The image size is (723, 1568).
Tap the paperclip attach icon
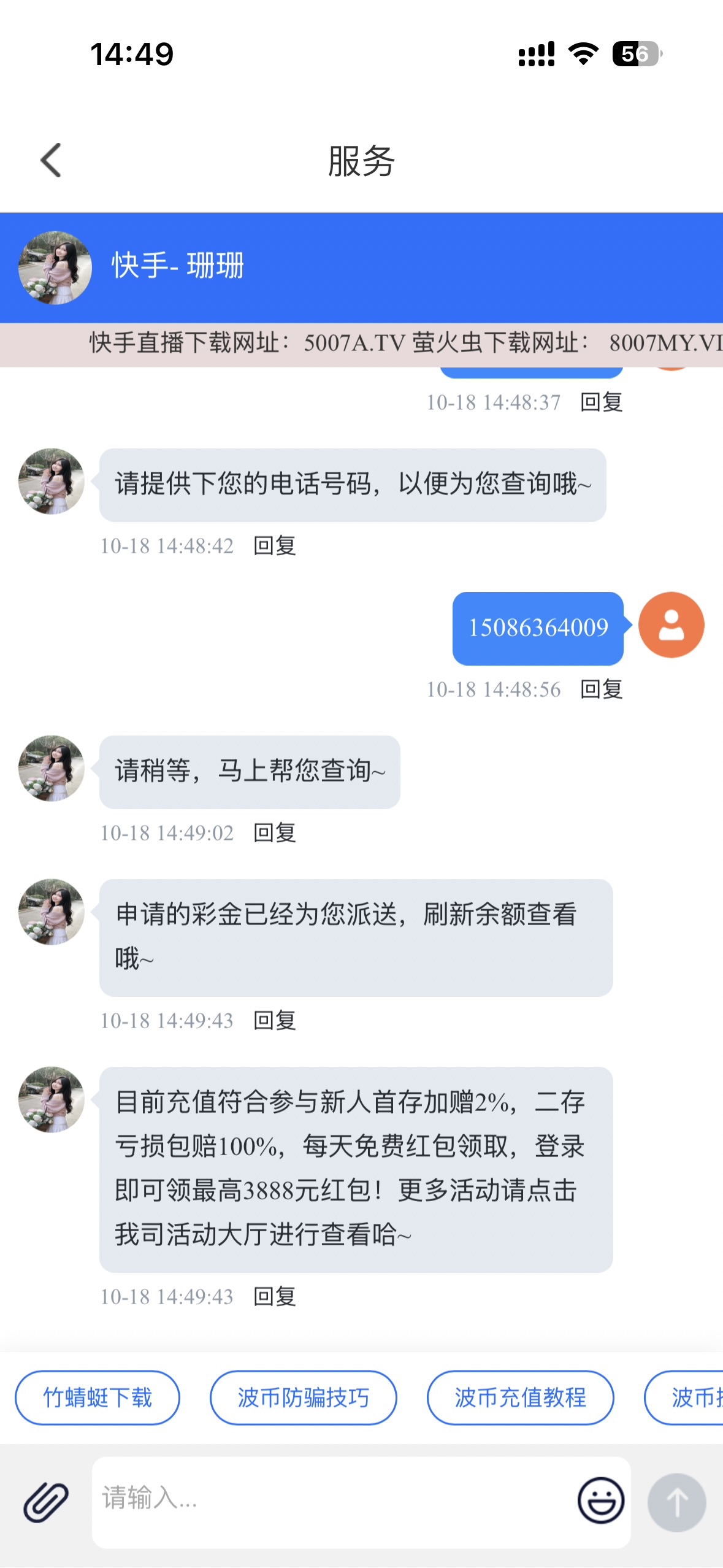pos(46,1502)
